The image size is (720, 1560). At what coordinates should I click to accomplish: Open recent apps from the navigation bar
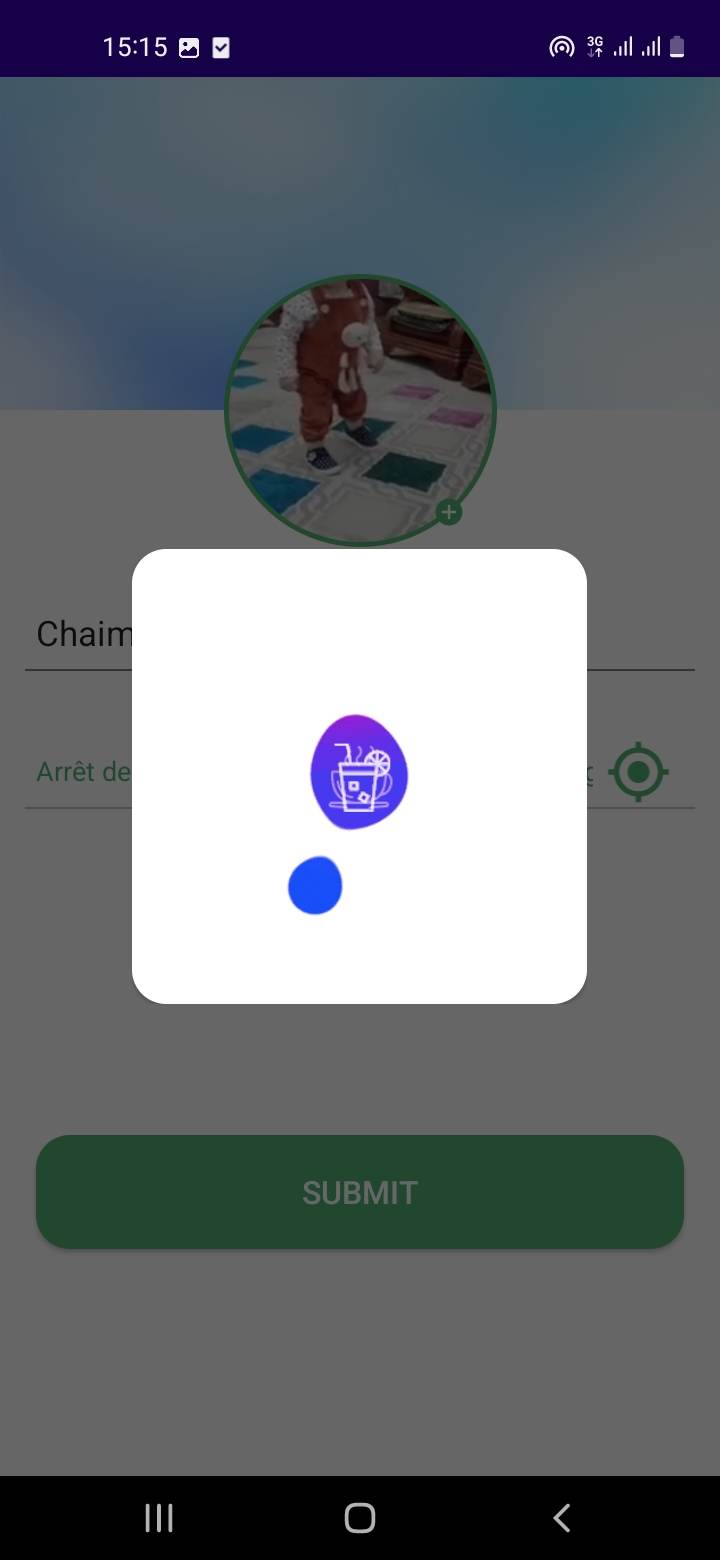(159, 1518)
